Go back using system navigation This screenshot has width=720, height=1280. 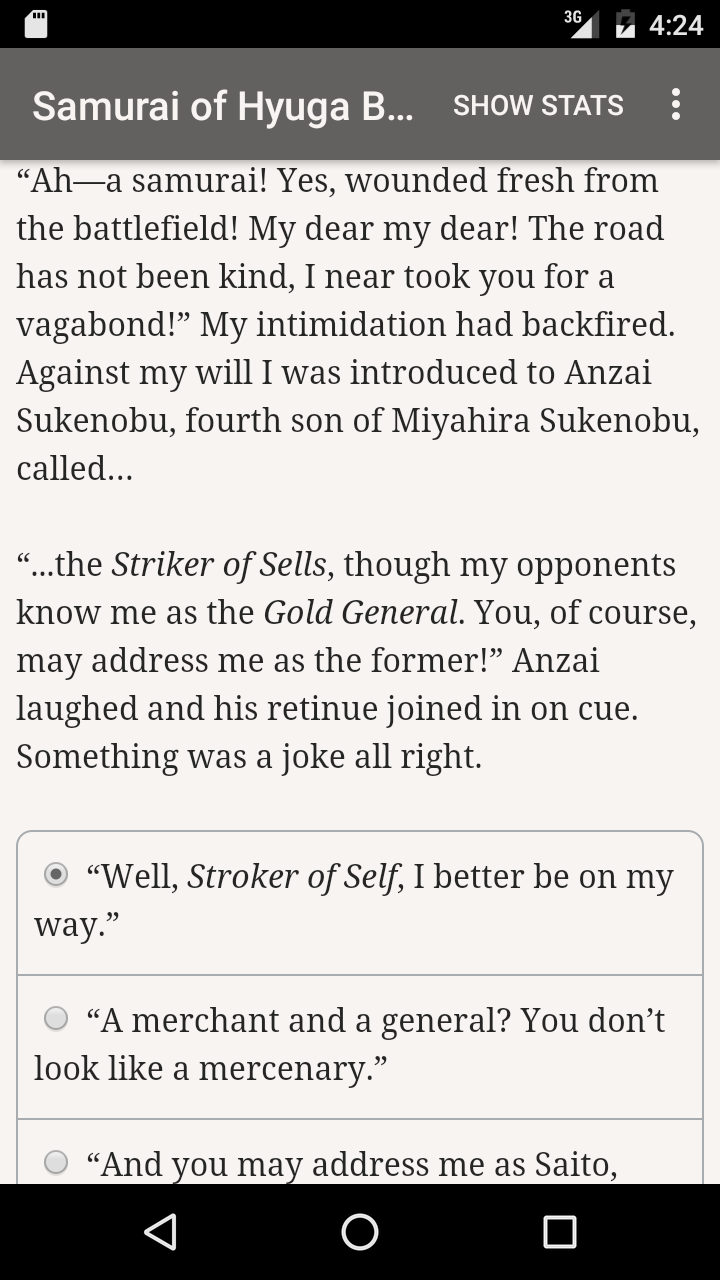pos(160,1232)
